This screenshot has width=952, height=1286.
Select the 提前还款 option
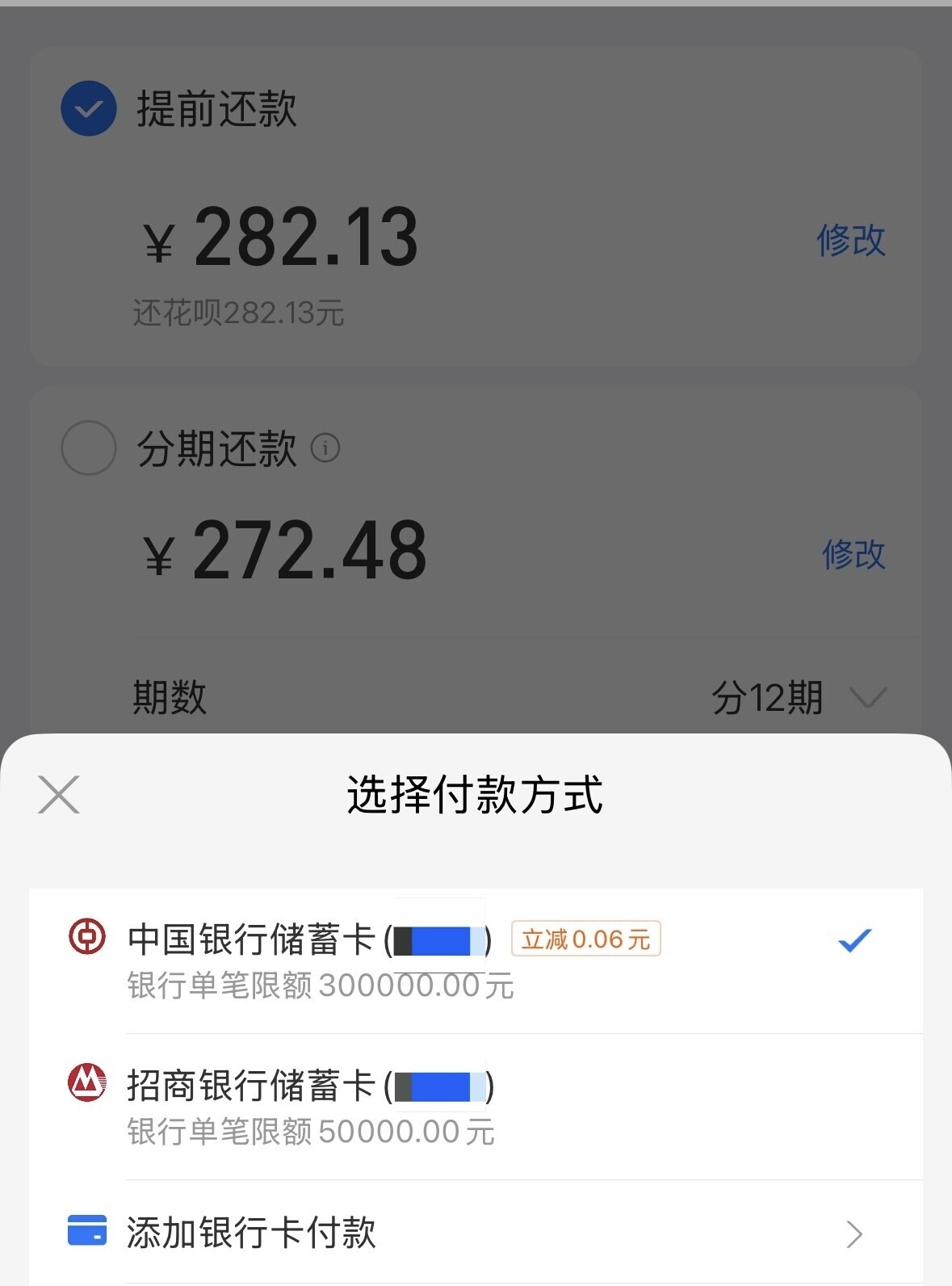89,108
